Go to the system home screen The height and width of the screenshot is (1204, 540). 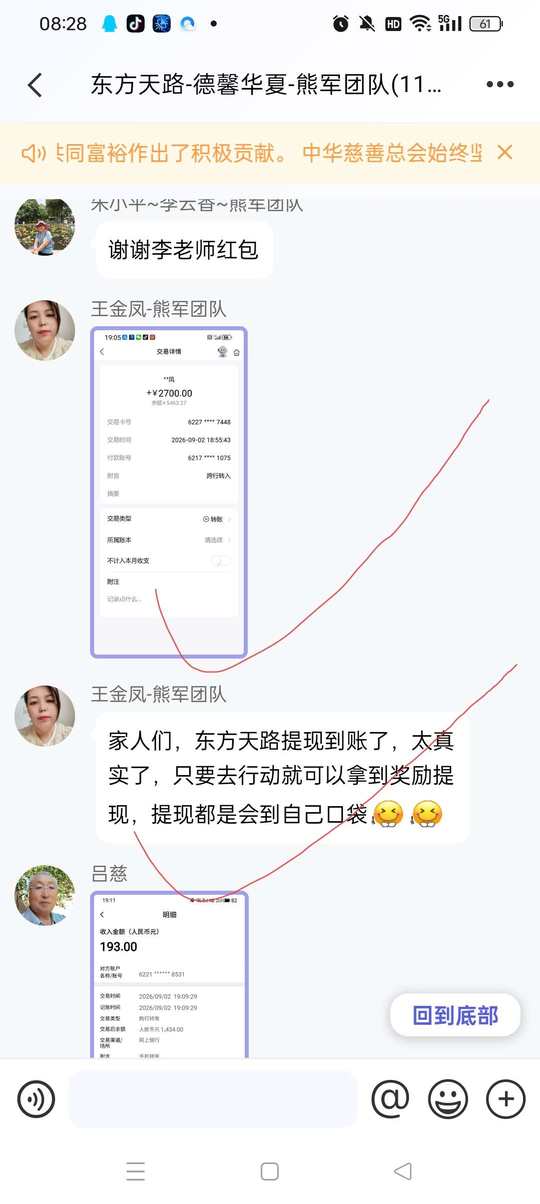coord(269,1171)
